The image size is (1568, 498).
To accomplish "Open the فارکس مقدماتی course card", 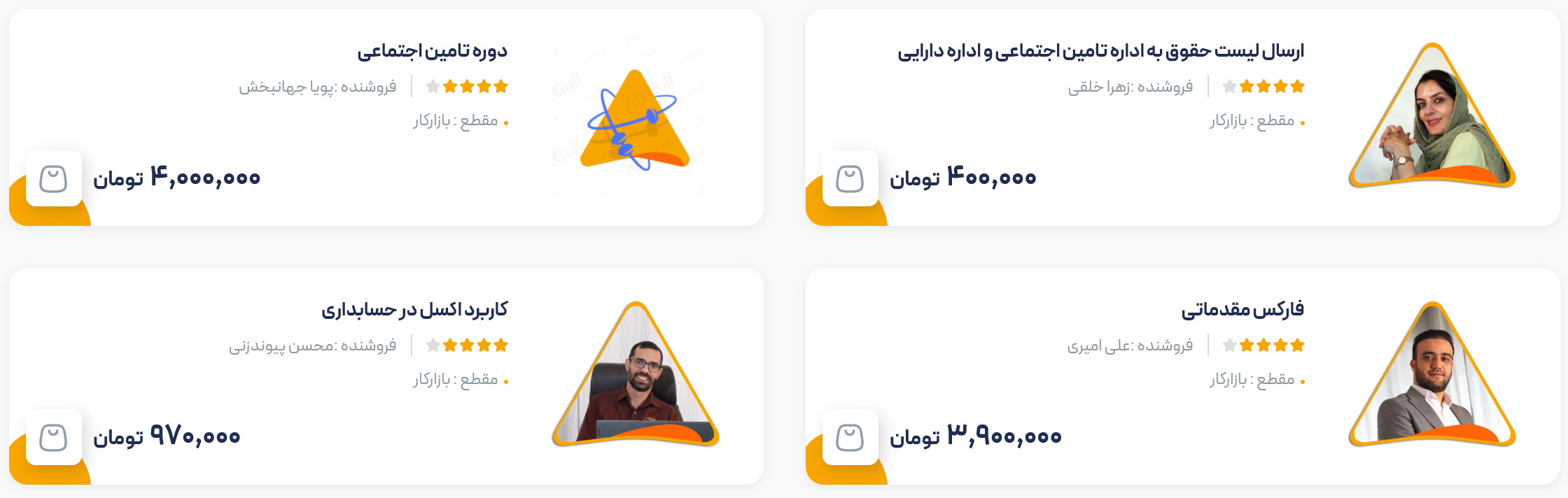I will (x=1242, y=310).
